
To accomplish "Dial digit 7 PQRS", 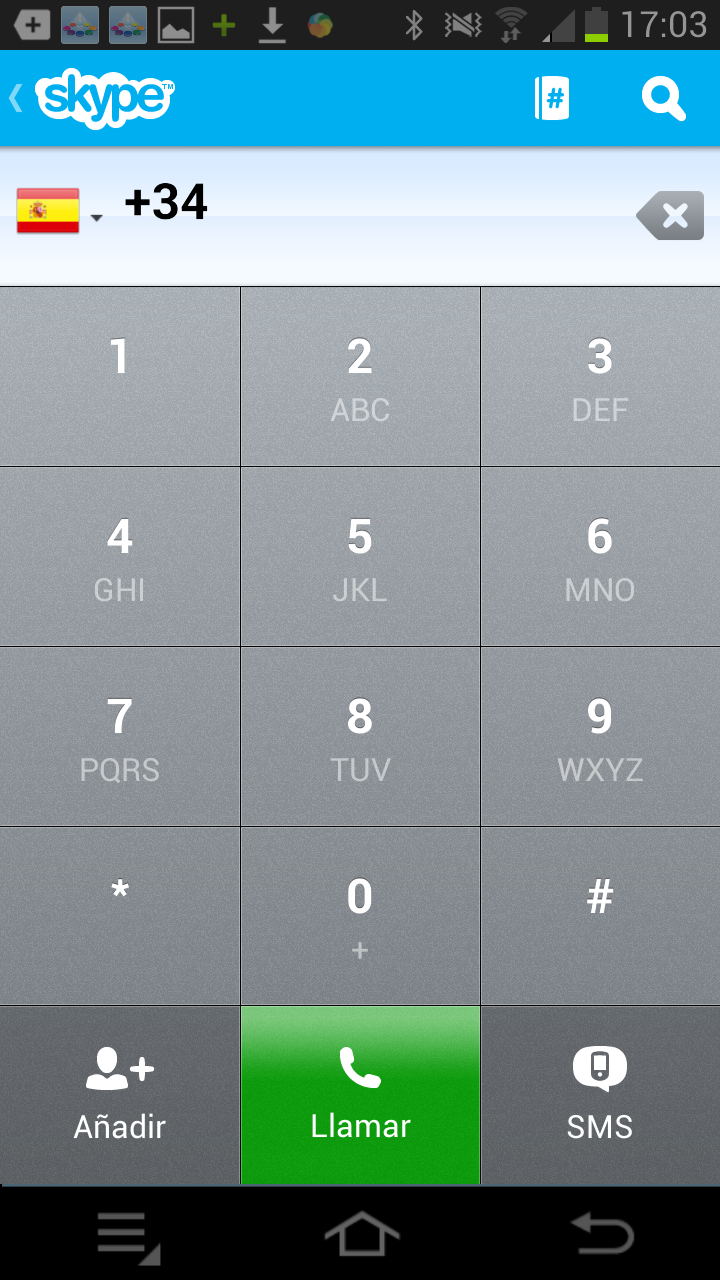I will click(120, 736).
